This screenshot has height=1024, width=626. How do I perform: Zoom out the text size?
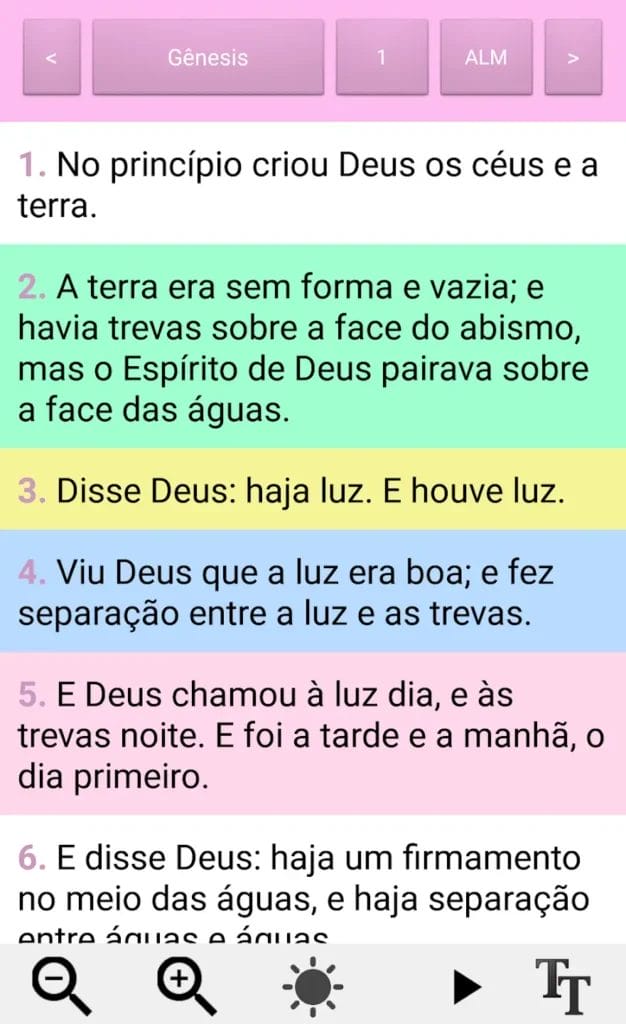tap(61, 984)
